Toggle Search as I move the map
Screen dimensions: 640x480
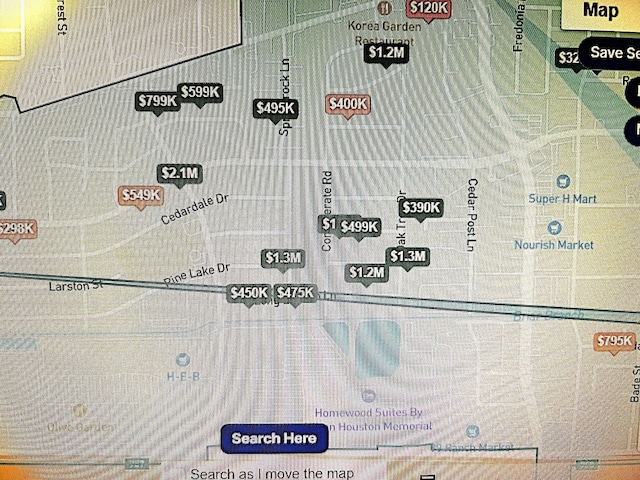272,473
